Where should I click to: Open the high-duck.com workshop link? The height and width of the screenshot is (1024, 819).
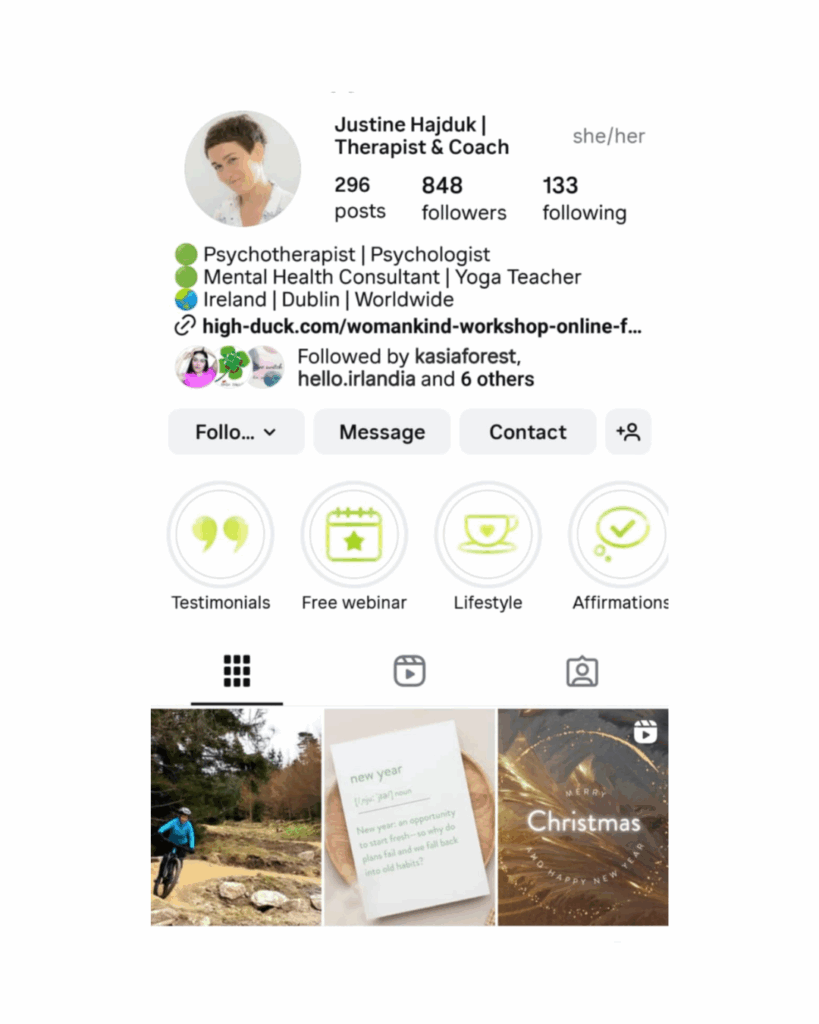pyautogui.click(x=421, y=326)
